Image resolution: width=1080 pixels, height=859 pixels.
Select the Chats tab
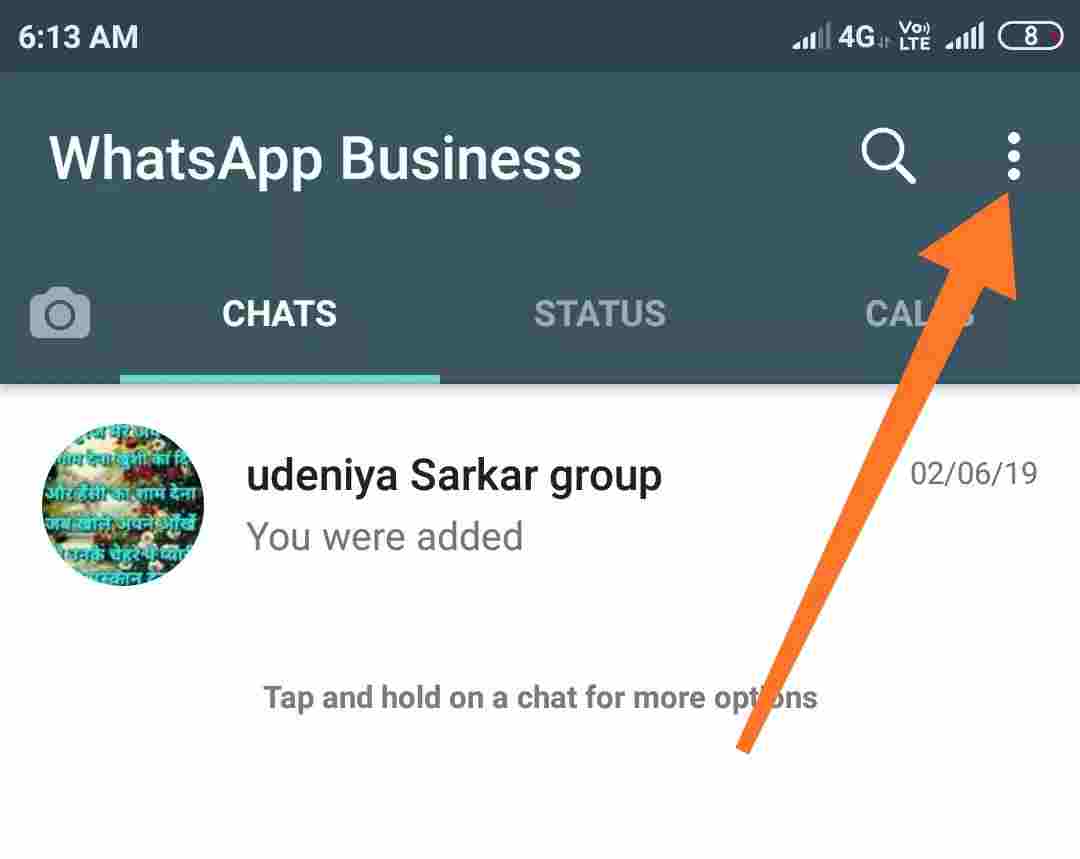tap(279, 314)
